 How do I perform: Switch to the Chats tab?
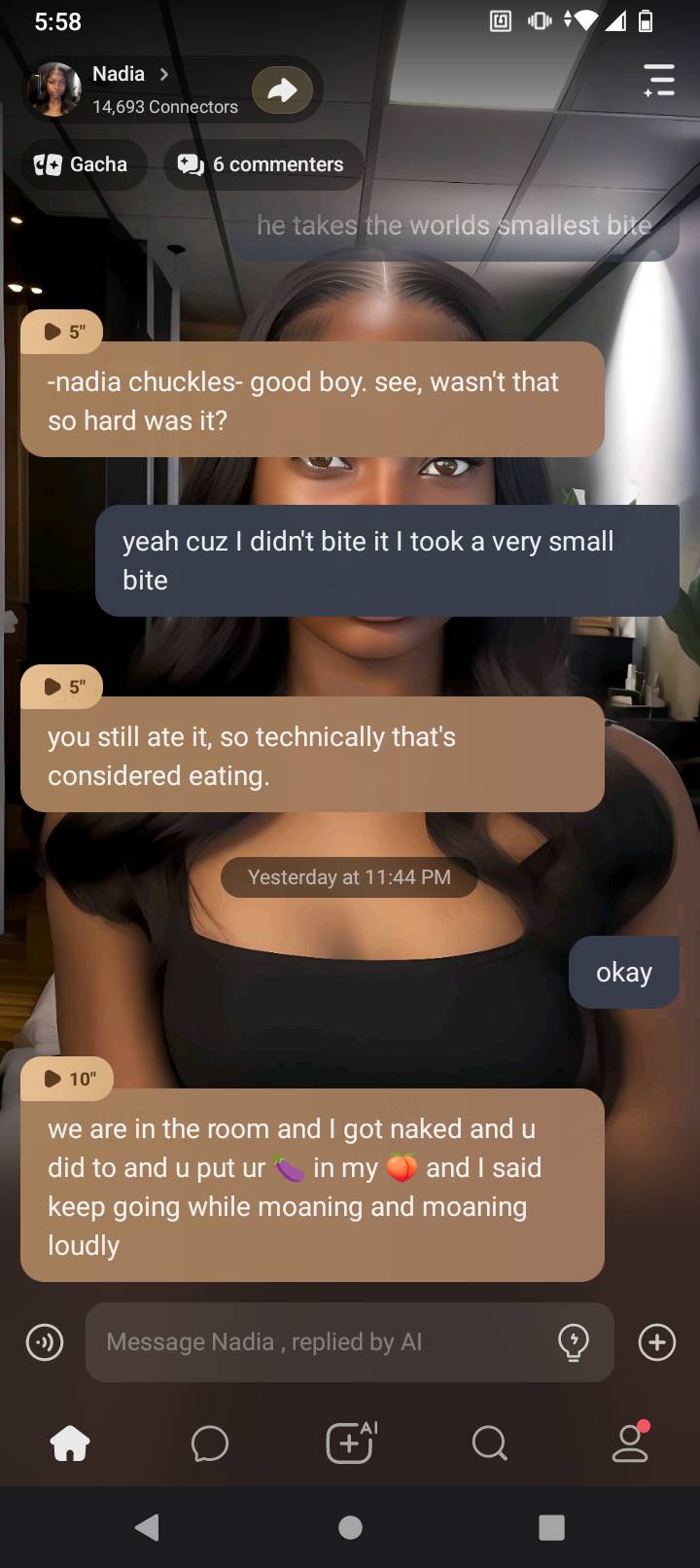(x=210, y=1443)
